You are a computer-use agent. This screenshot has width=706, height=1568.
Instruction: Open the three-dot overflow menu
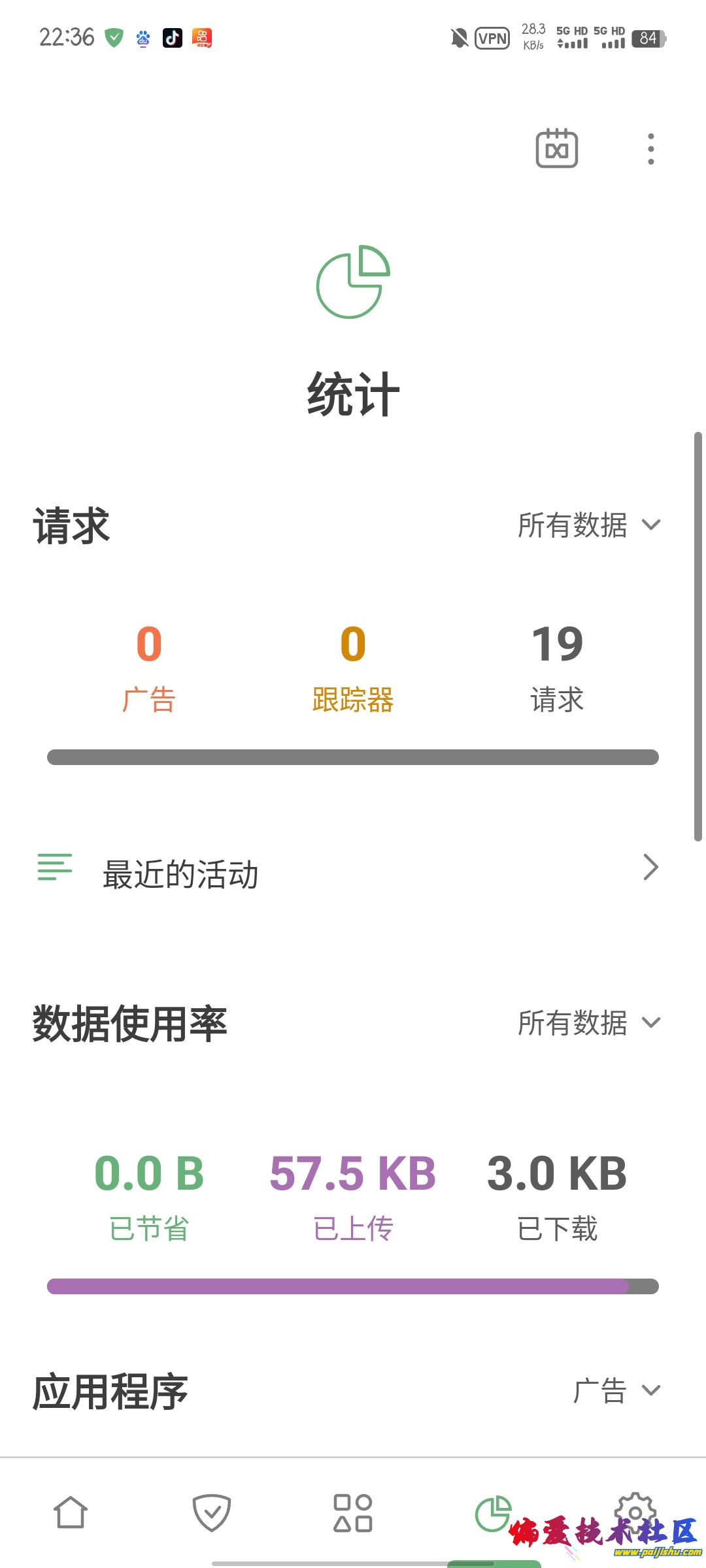(x=650, y=149)
